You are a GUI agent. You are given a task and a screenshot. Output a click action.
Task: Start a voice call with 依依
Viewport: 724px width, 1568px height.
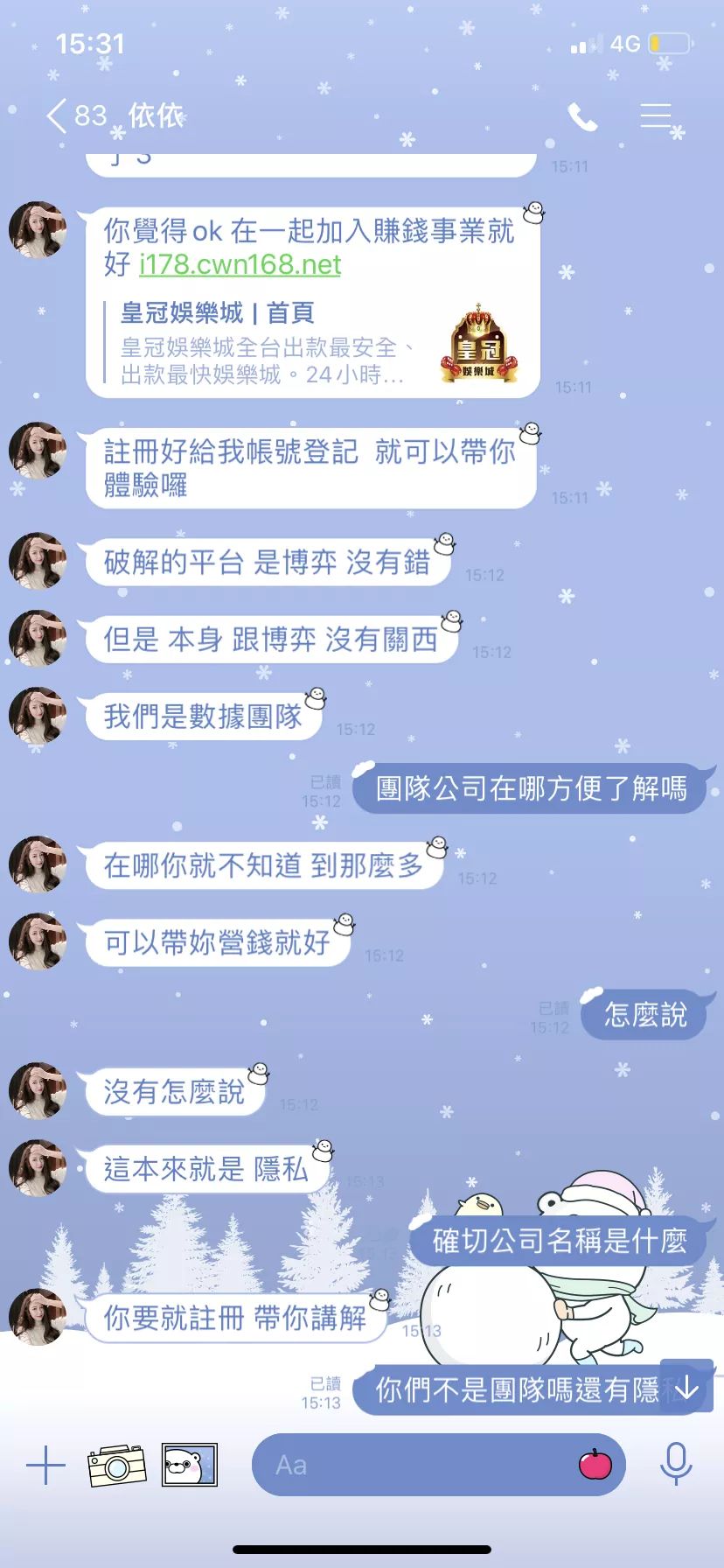coord(582,116)
